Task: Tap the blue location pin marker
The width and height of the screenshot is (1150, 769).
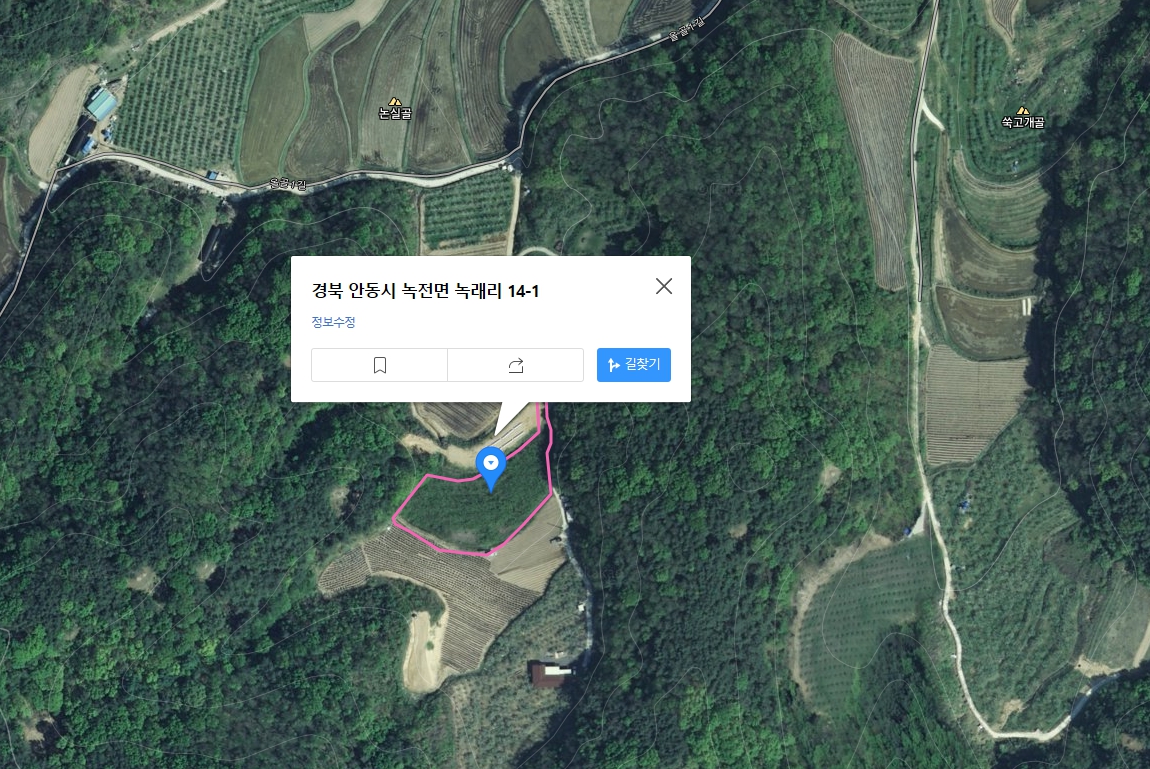Action: [490, 465]
